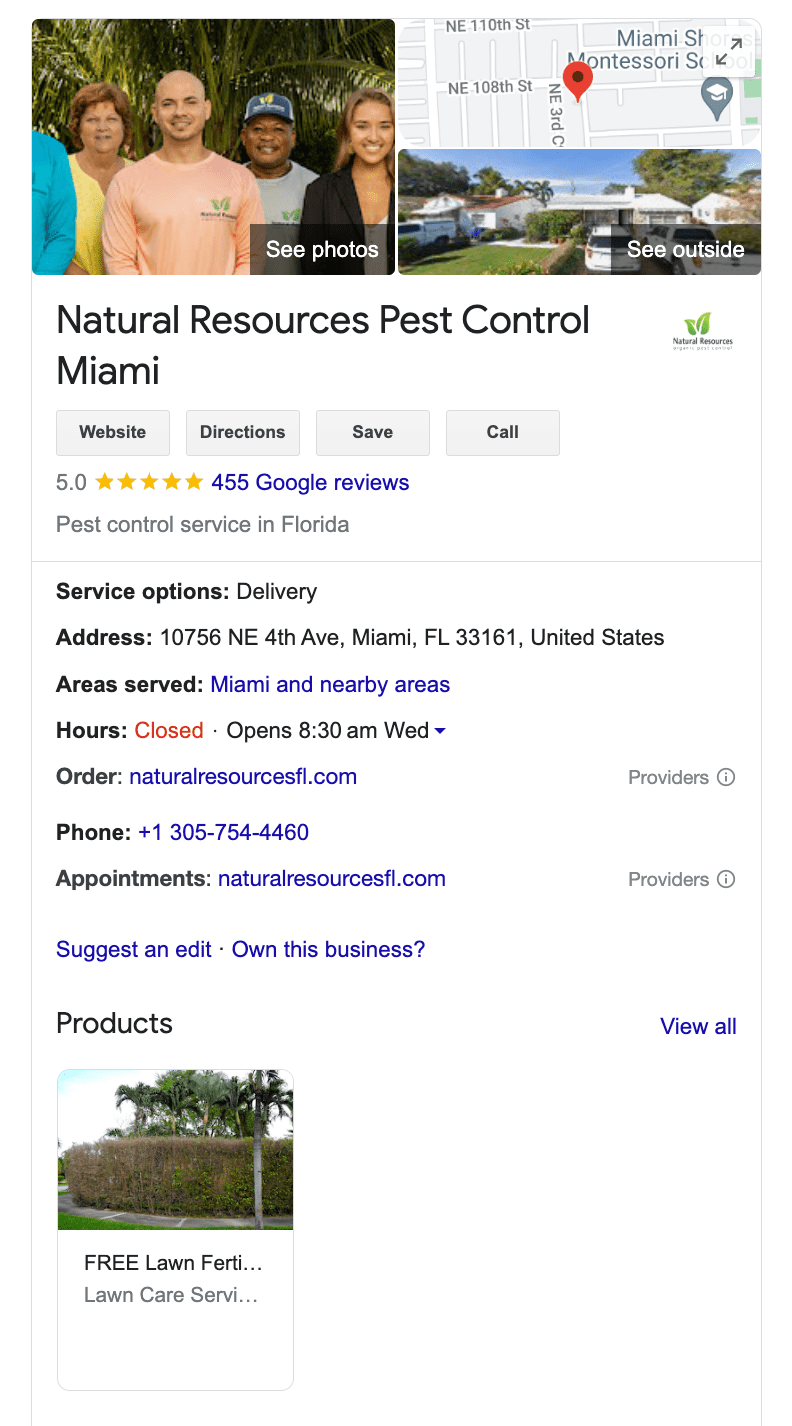The width and height of the screenshot is (792, 1426).
Task: Get Directions to the business
Action: coord(243,432)
